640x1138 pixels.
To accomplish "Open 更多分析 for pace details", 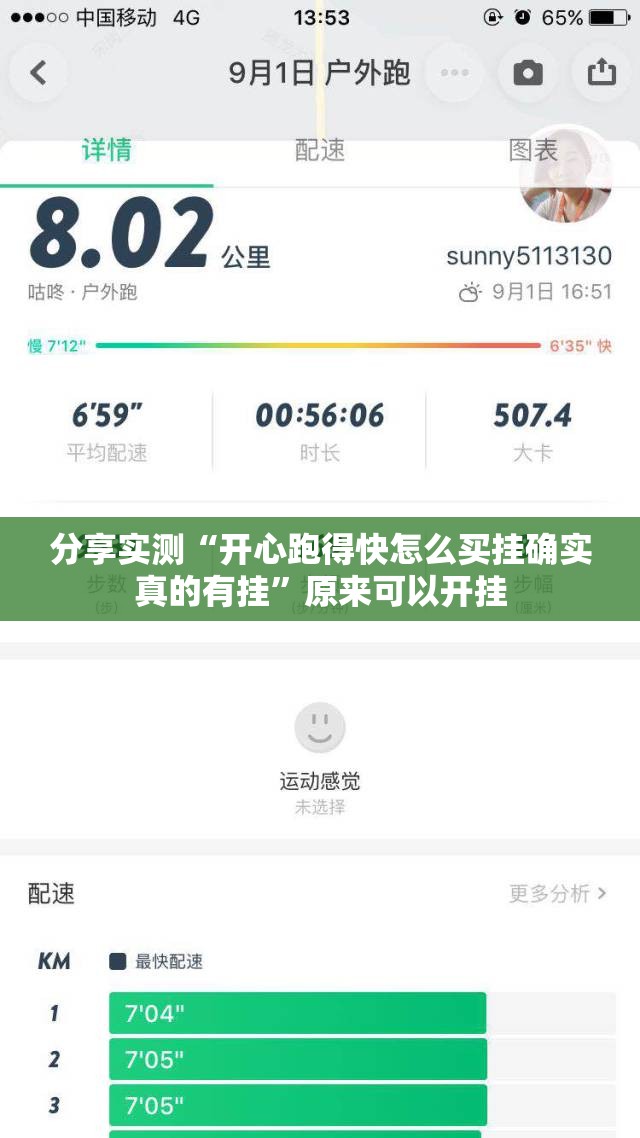I will [558, 893].
